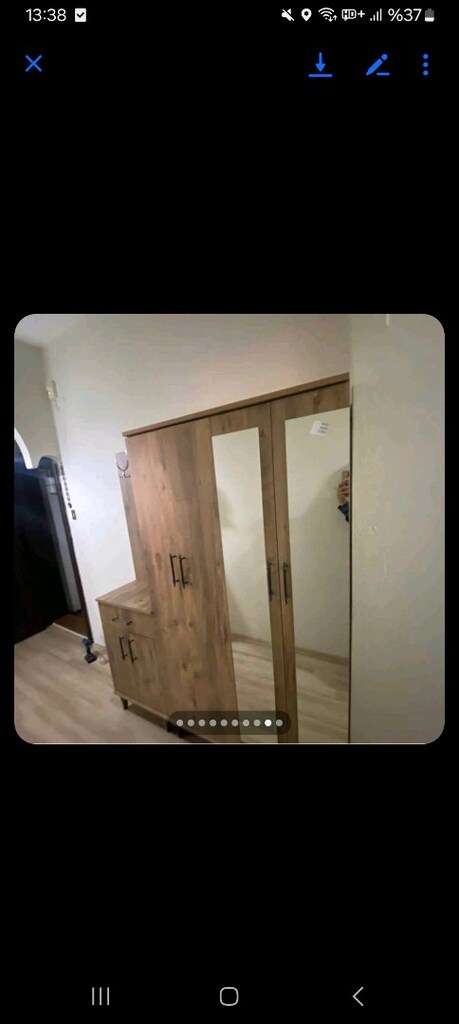Open the three-dot overflow menu
The image size is (459, 1024).
[426, 65]
